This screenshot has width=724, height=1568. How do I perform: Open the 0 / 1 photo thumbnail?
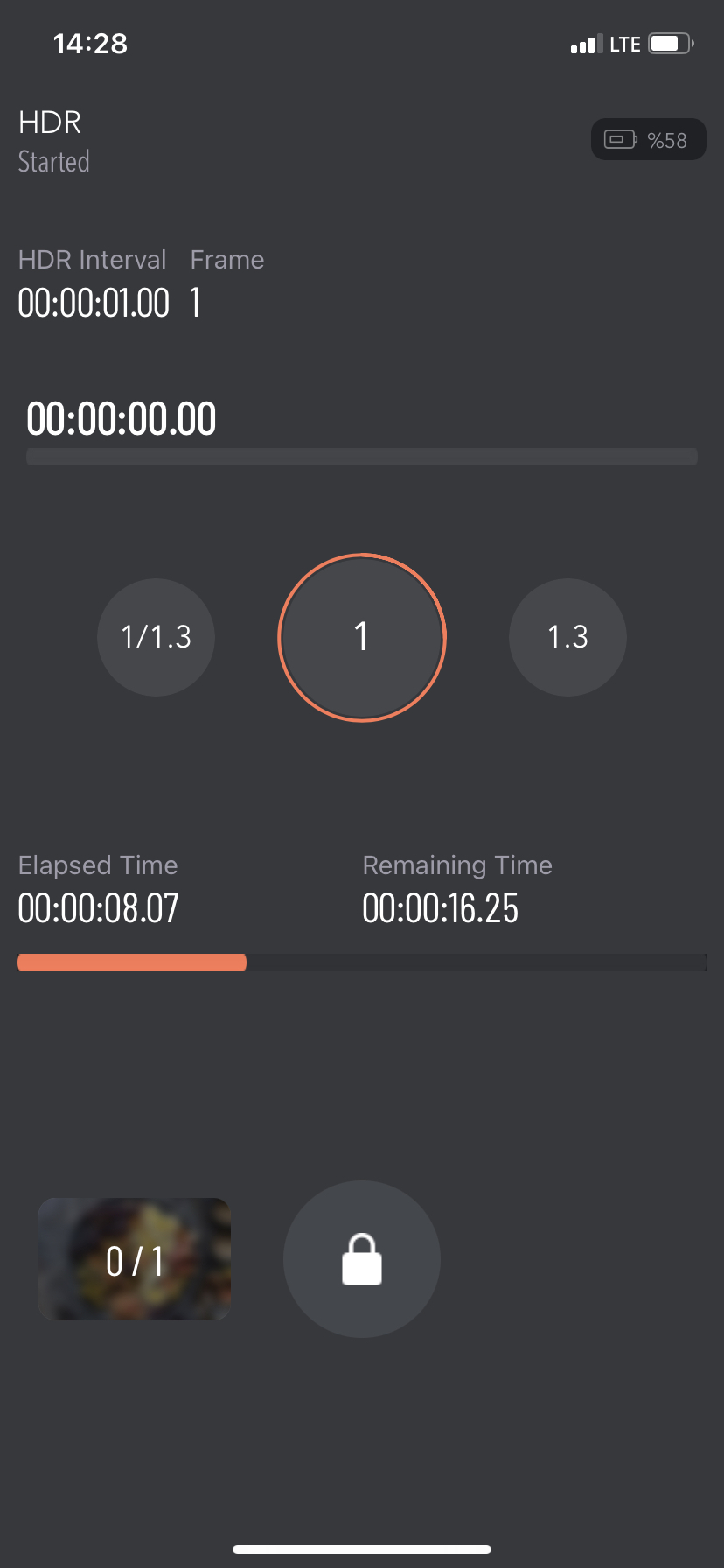click(x=135, y=1259)
